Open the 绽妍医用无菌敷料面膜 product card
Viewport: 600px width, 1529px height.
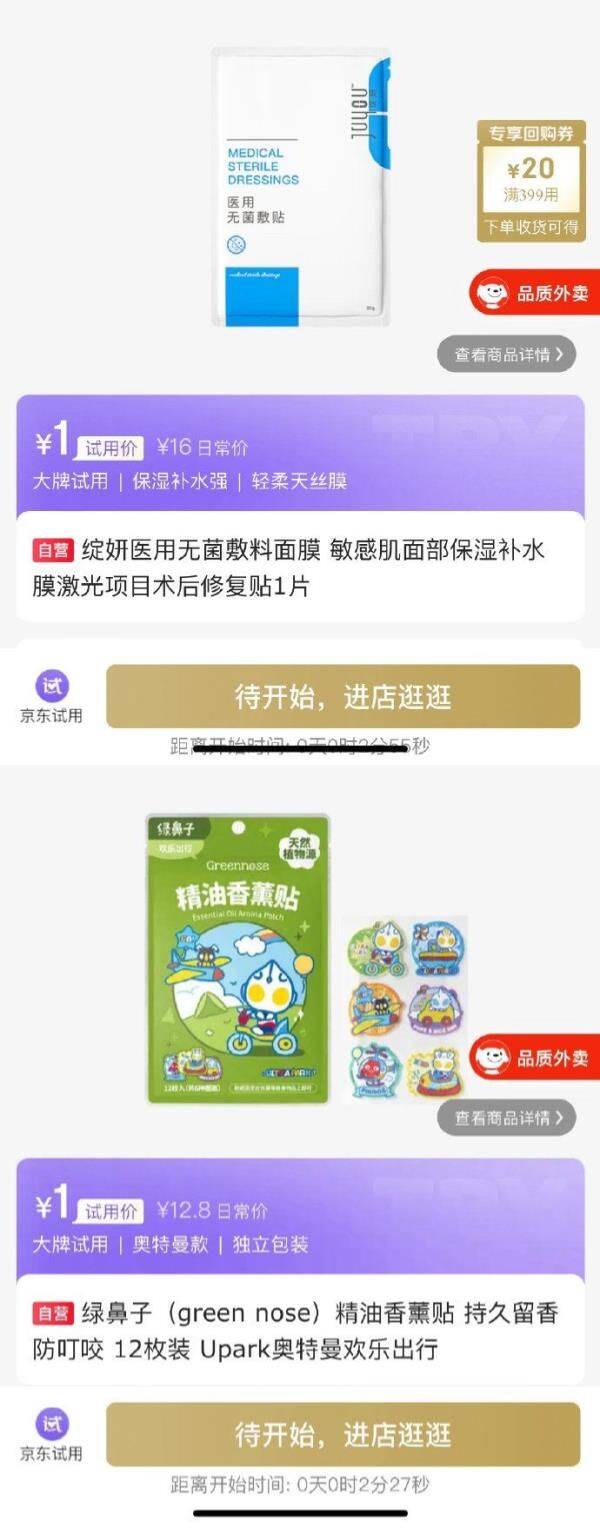click(300, 567)
